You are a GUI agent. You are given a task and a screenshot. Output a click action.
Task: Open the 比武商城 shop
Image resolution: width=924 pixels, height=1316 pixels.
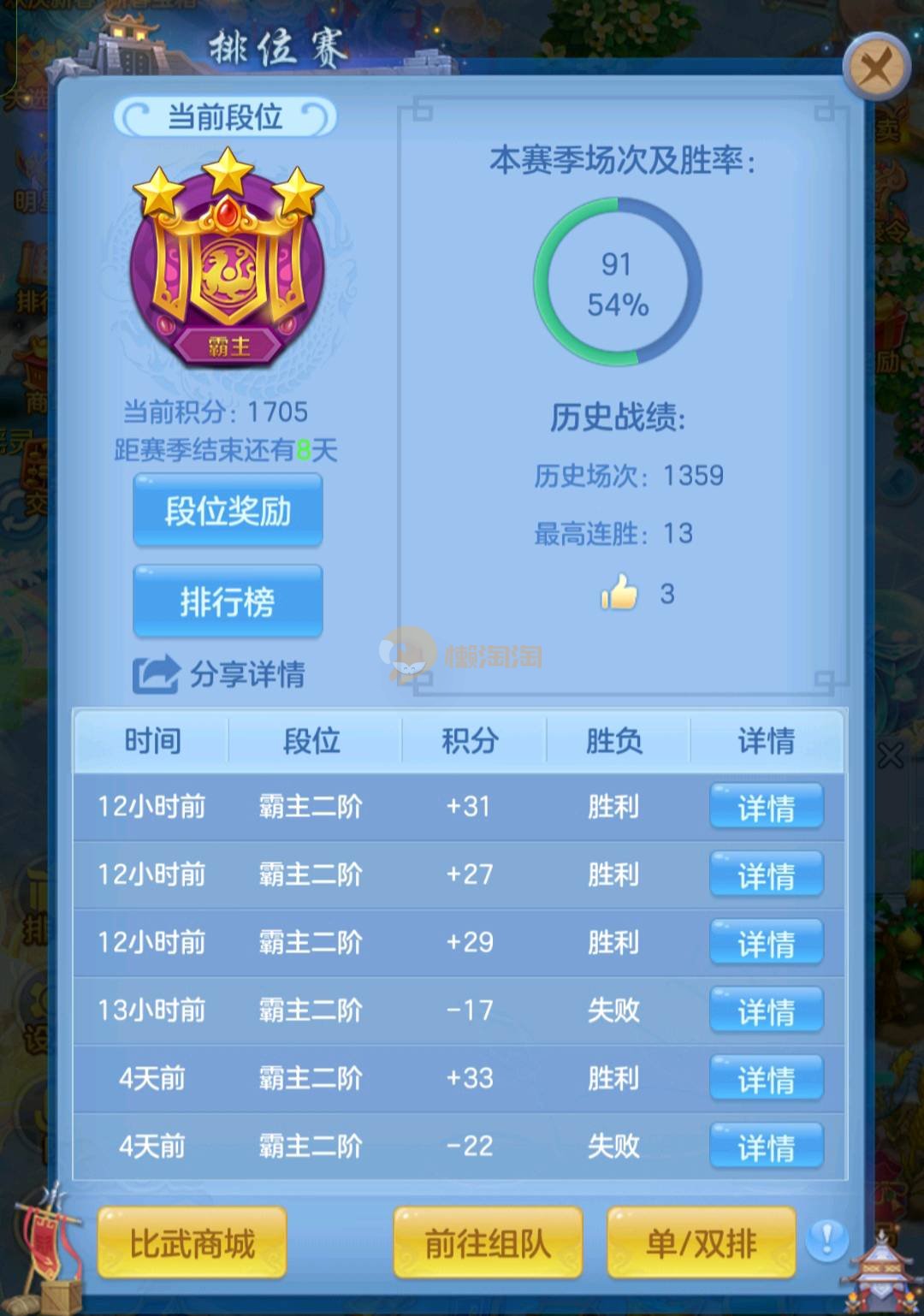tap(192, 1243)
